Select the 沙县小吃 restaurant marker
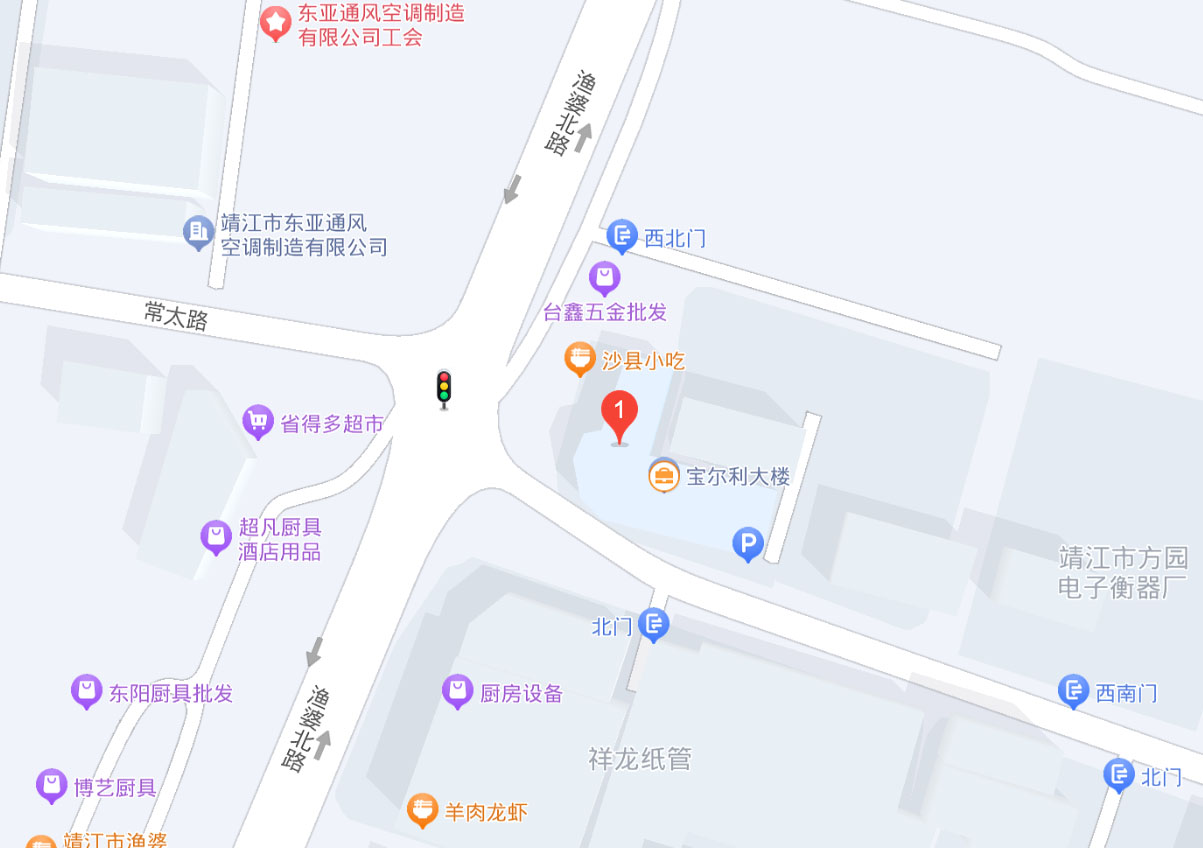1203x848 pixels. [579, 358]
